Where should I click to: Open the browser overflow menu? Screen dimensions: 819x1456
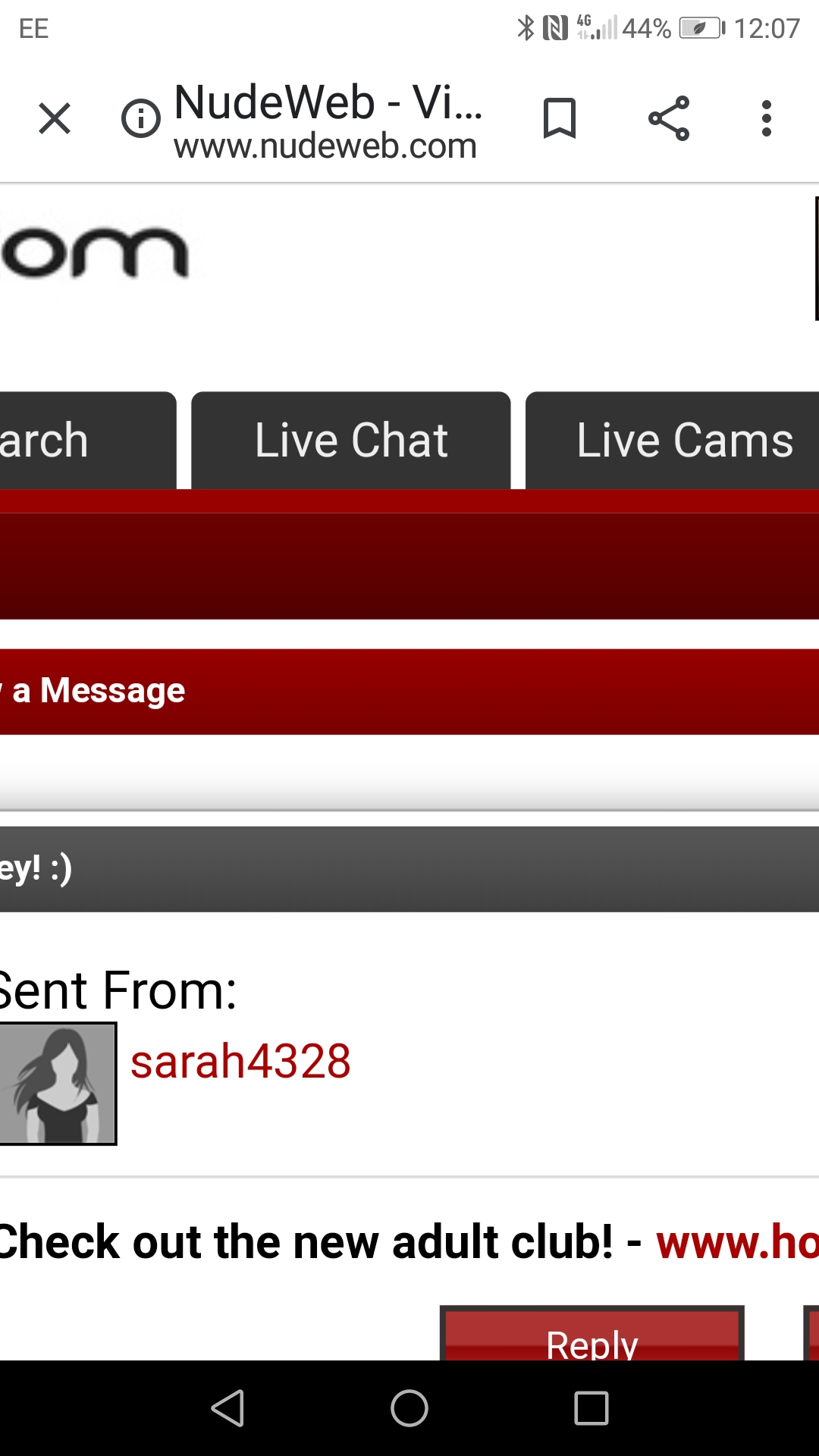click(x=767, y=119)
